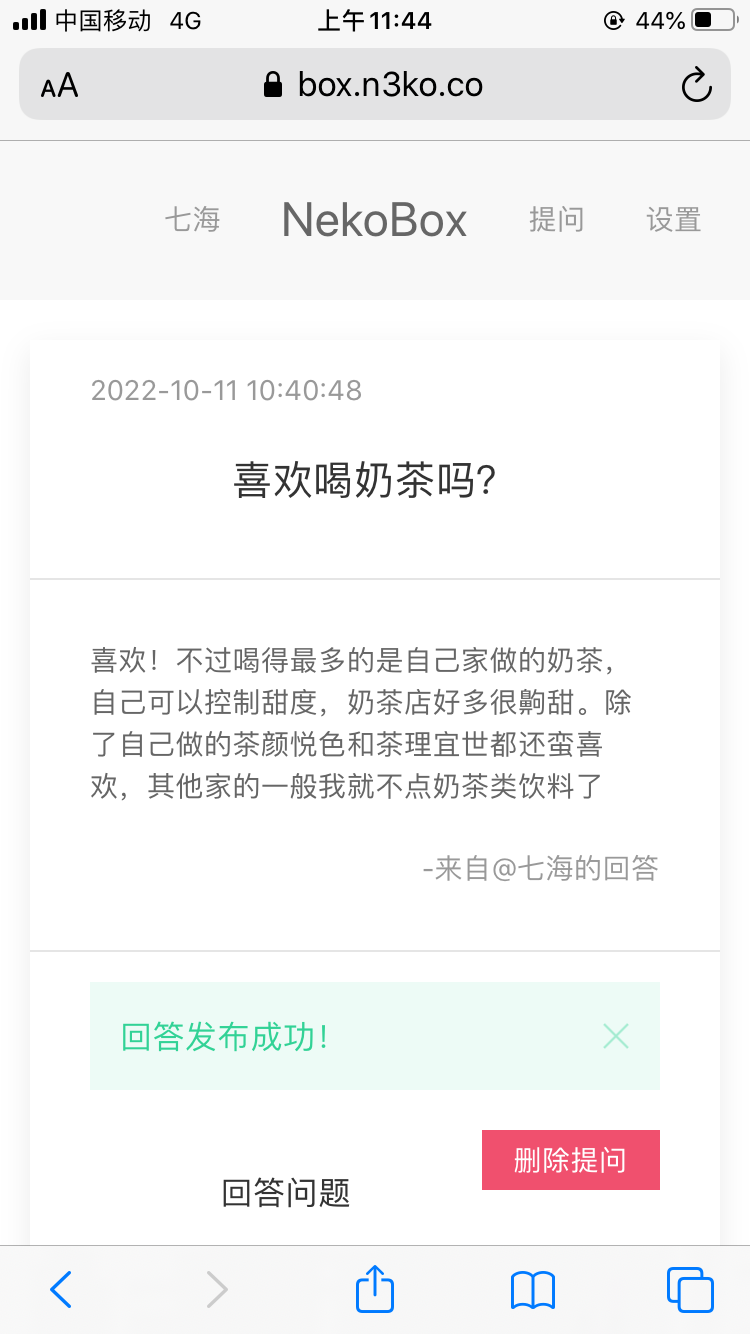Reload the page in Safari
This screenshot has width=750, height=1334.
696,85
